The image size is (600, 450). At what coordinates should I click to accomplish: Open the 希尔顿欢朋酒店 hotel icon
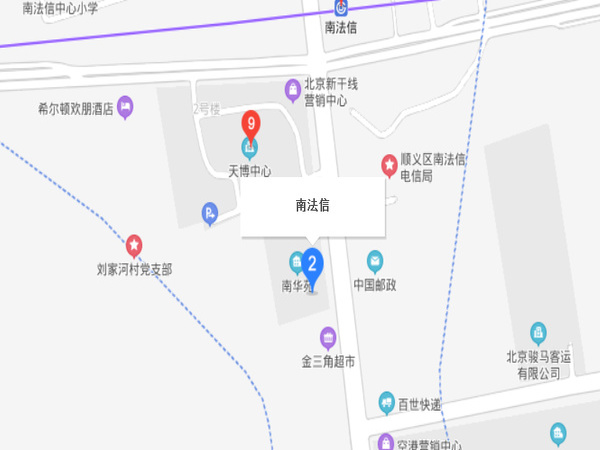(125, 105)
